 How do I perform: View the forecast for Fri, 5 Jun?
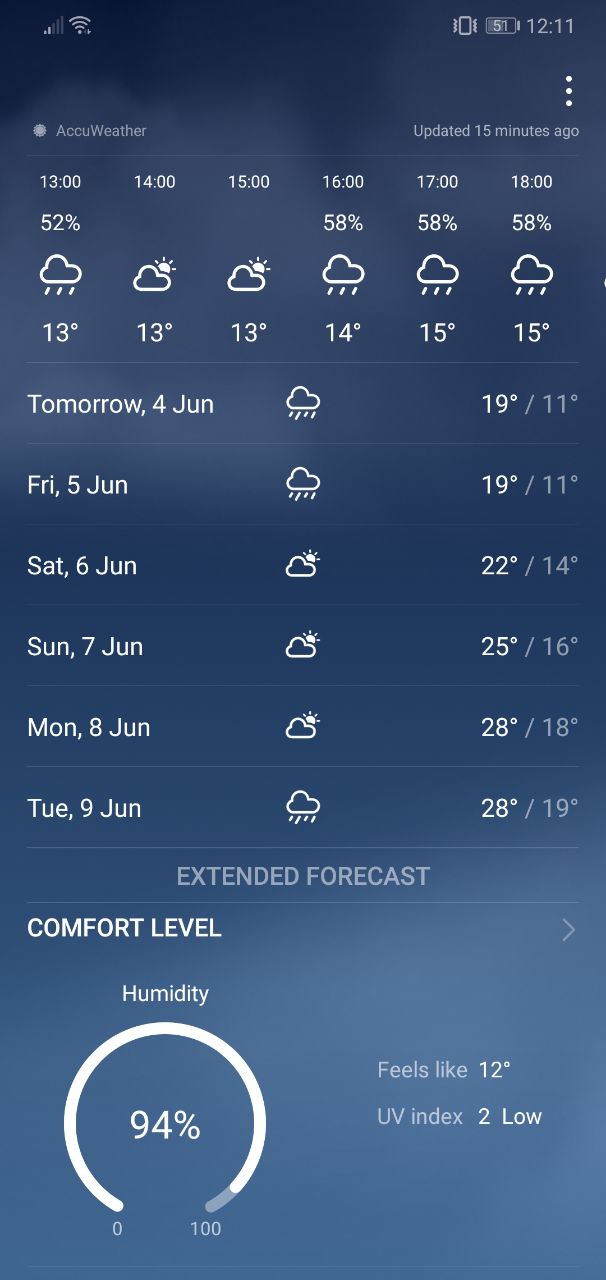click(303, 485)
